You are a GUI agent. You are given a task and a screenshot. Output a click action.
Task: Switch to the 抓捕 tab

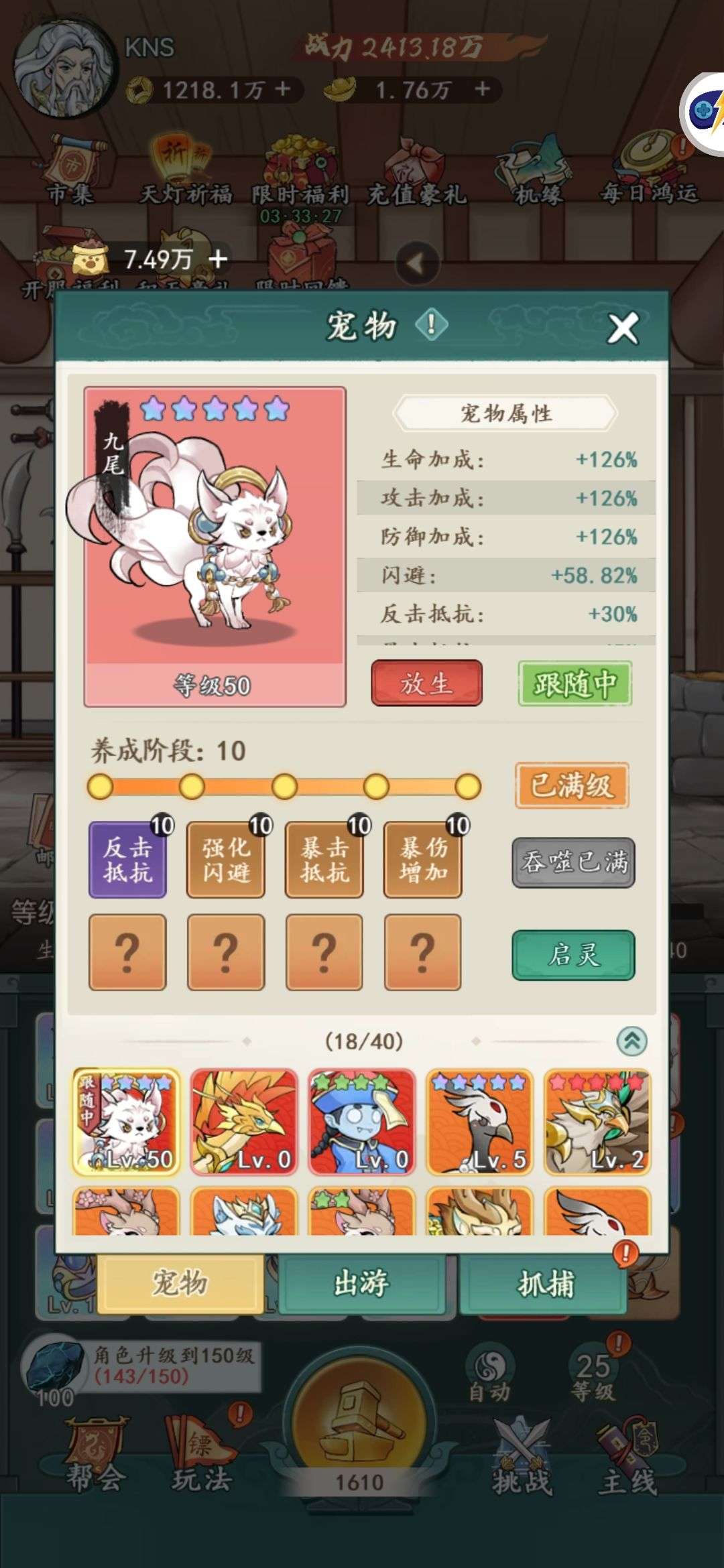tap(544, 1284)
